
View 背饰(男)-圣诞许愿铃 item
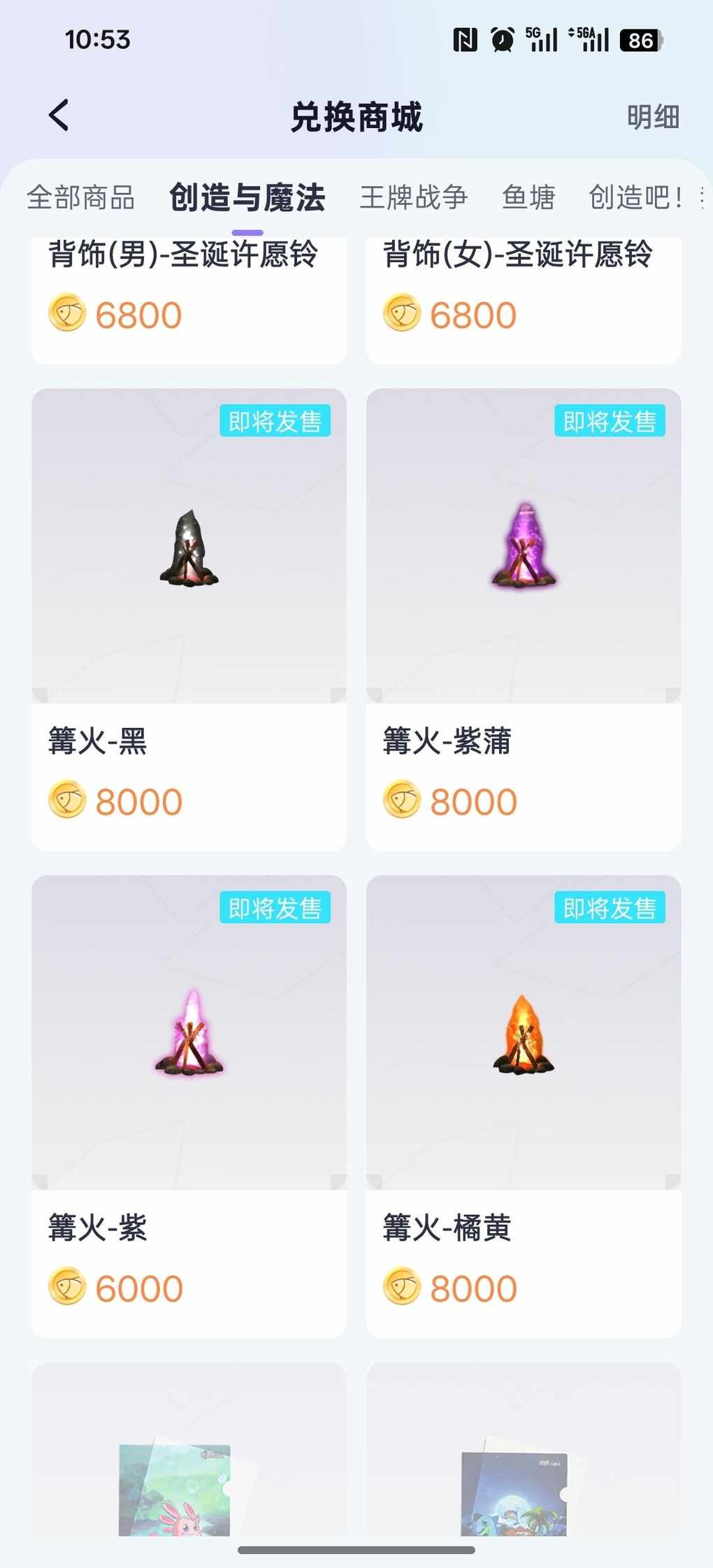[189, 294]
